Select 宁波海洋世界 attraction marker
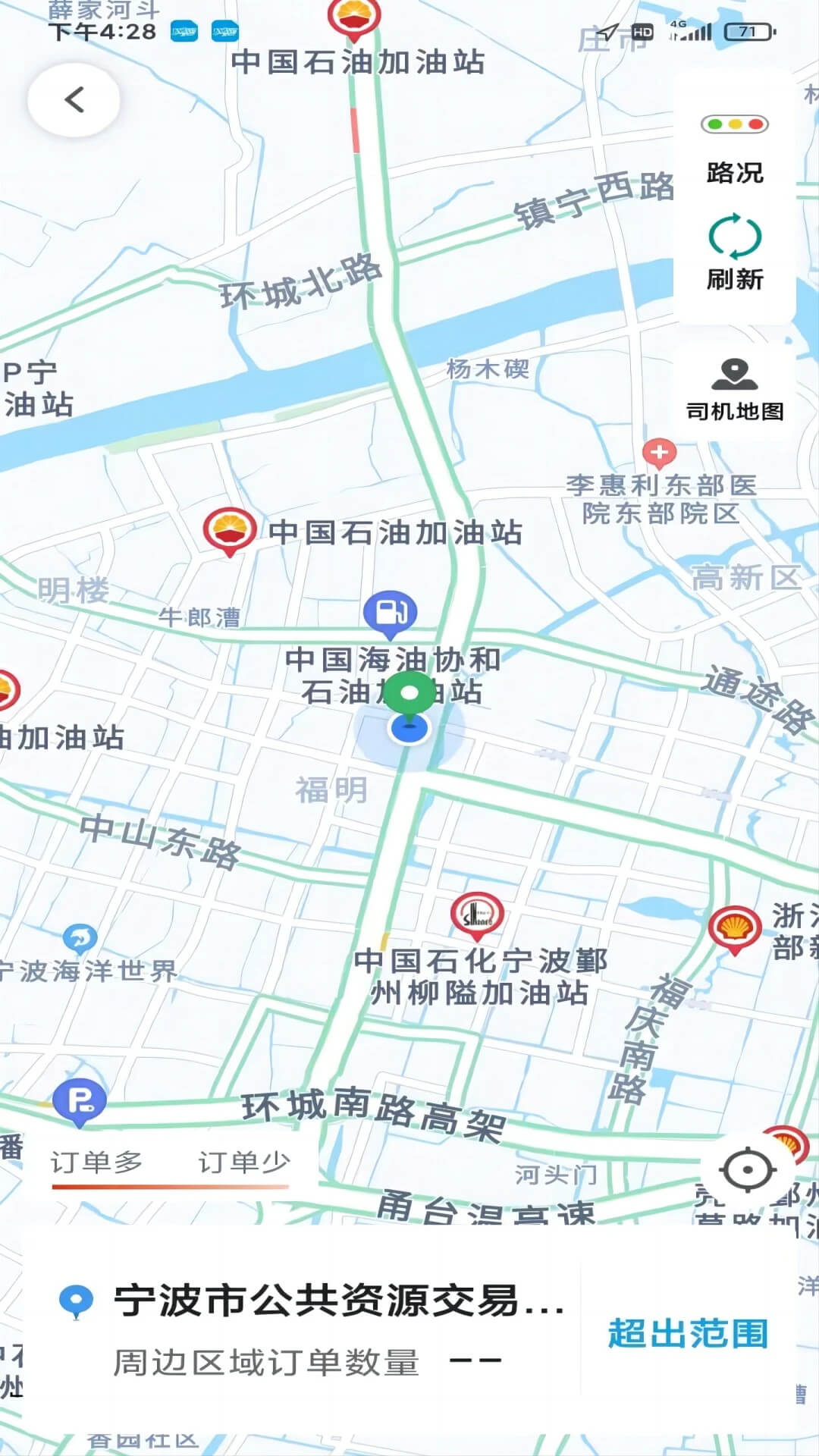The image size is (819, 1456). [x=80, y=939]
